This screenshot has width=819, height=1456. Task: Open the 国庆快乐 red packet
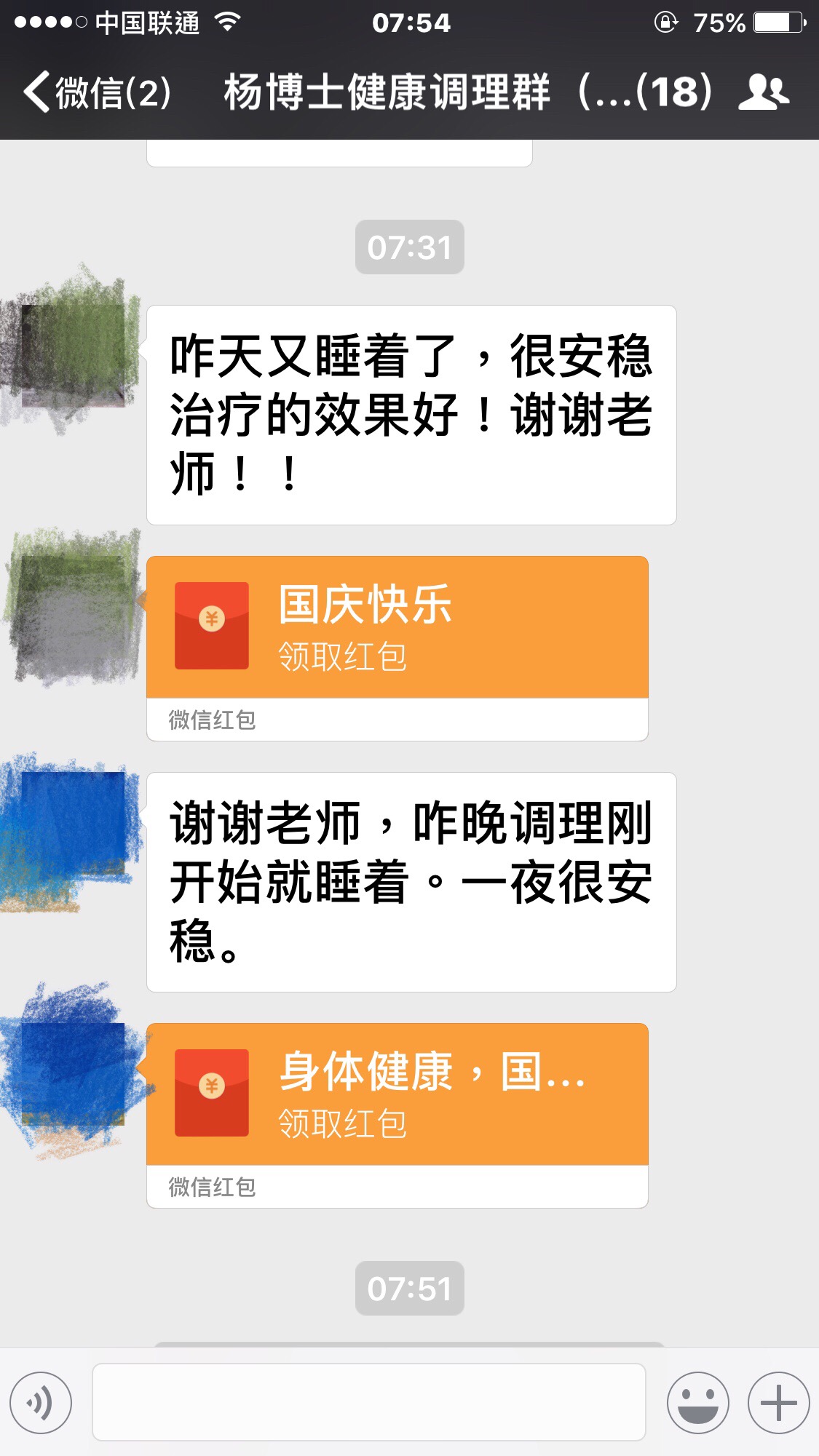[397, 627]
